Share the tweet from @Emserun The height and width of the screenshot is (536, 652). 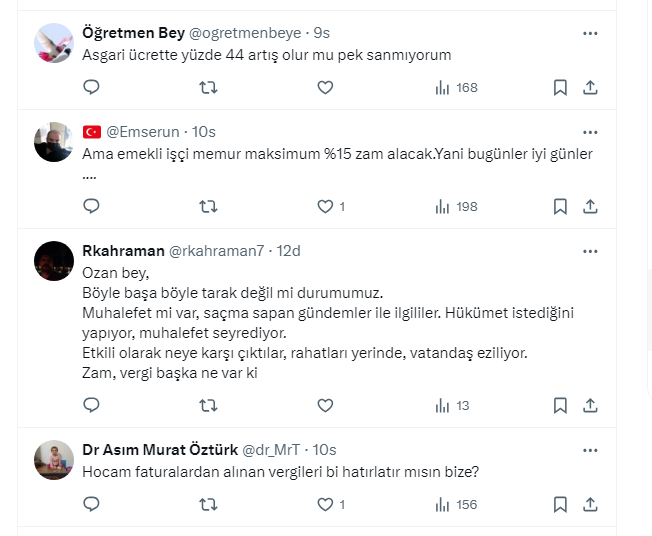click(x=590, y=206)
